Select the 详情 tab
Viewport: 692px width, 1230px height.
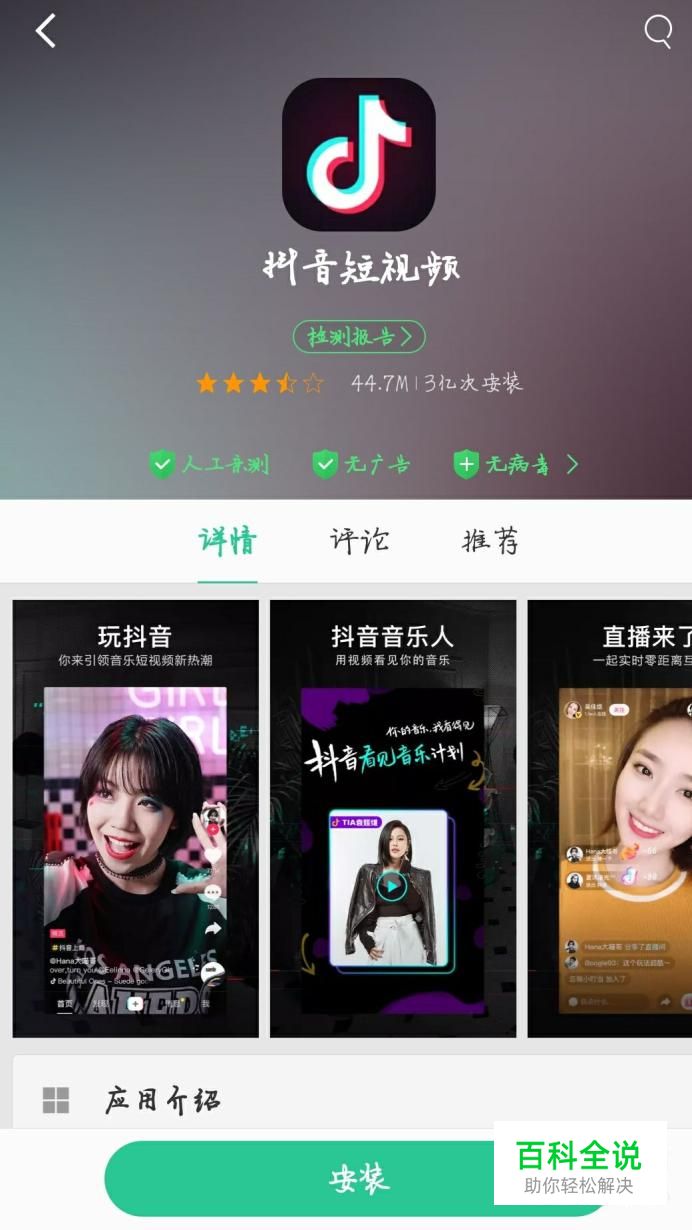tap(228, 541)
